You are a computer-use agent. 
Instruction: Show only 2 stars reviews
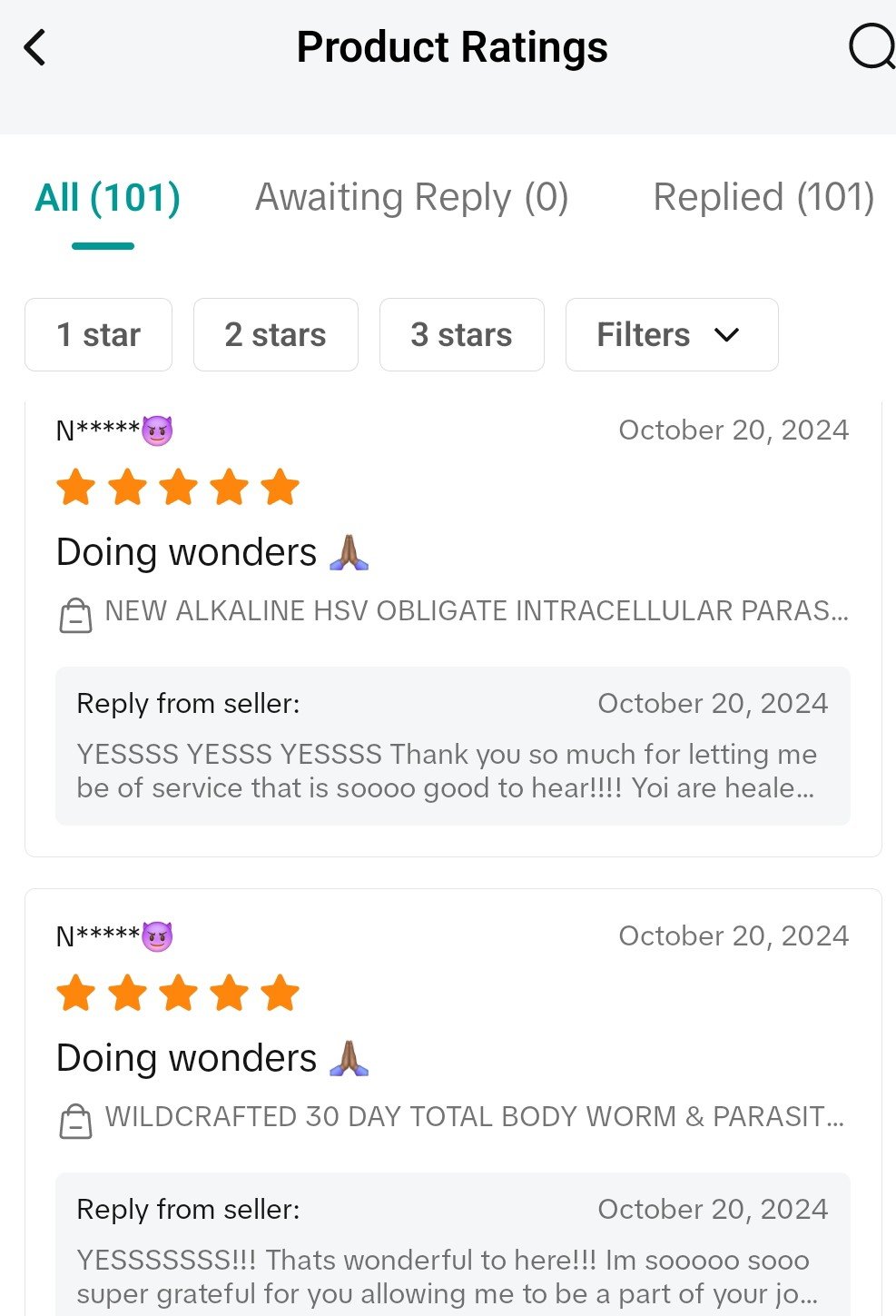[275, 335]
